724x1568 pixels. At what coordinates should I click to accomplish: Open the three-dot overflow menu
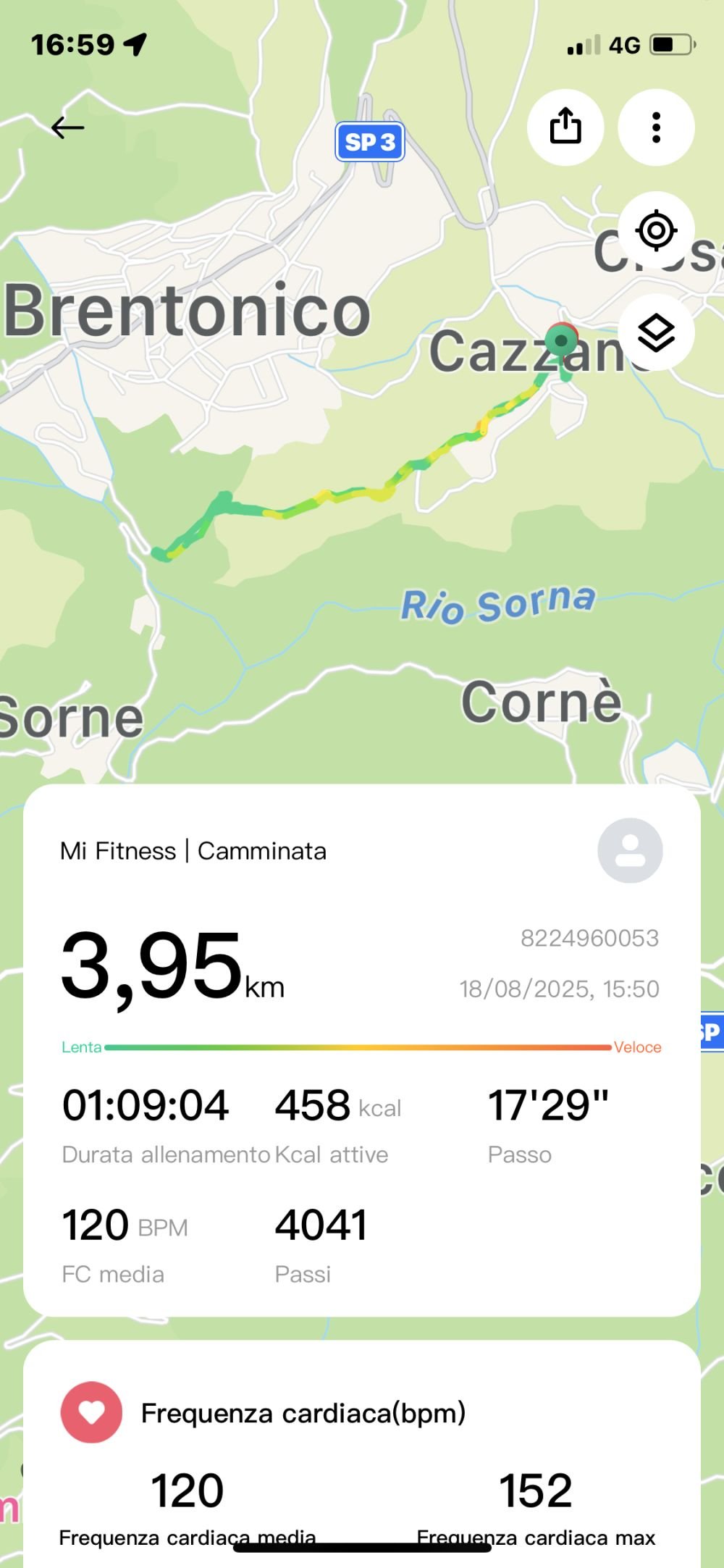pos(656,127)
